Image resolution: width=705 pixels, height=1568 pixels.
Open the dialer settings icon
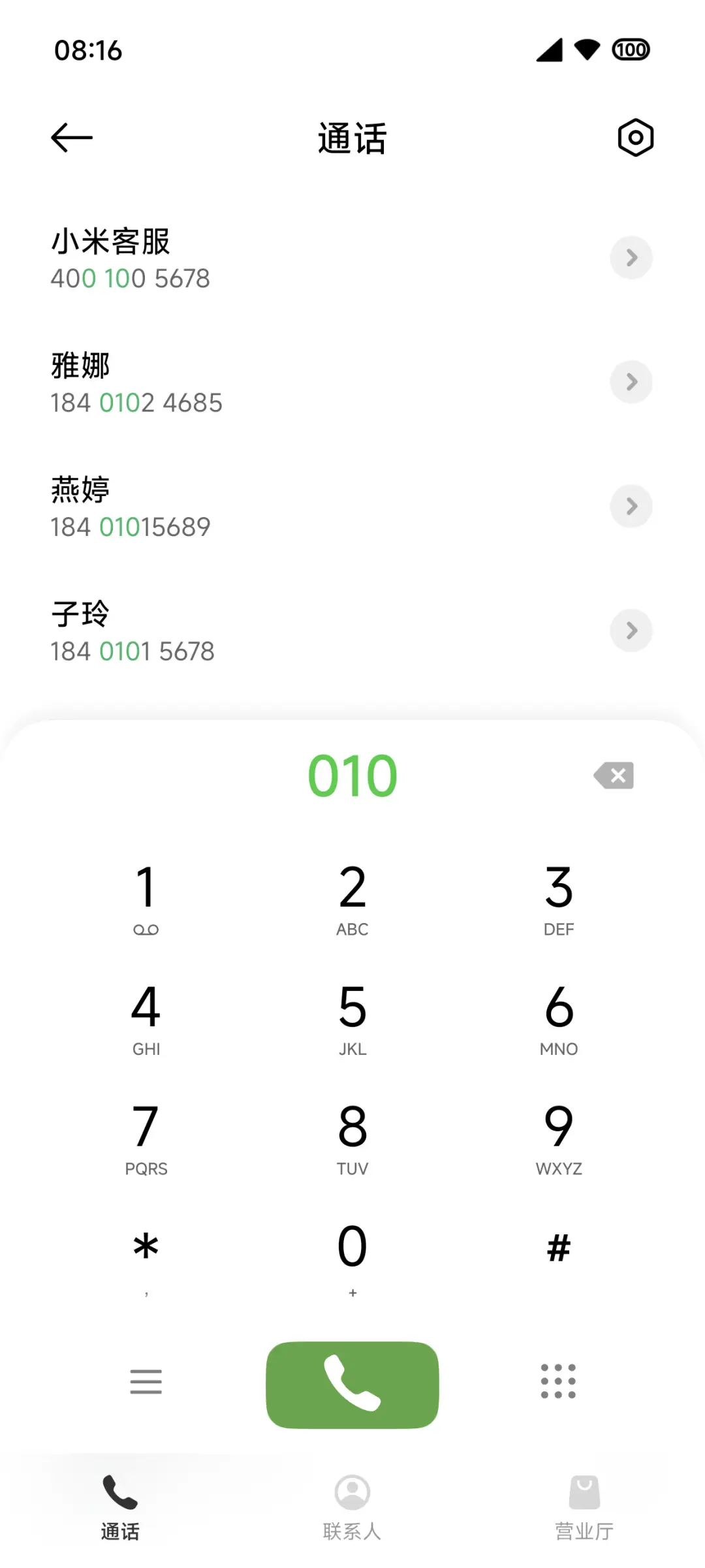(x=634, y=137)
